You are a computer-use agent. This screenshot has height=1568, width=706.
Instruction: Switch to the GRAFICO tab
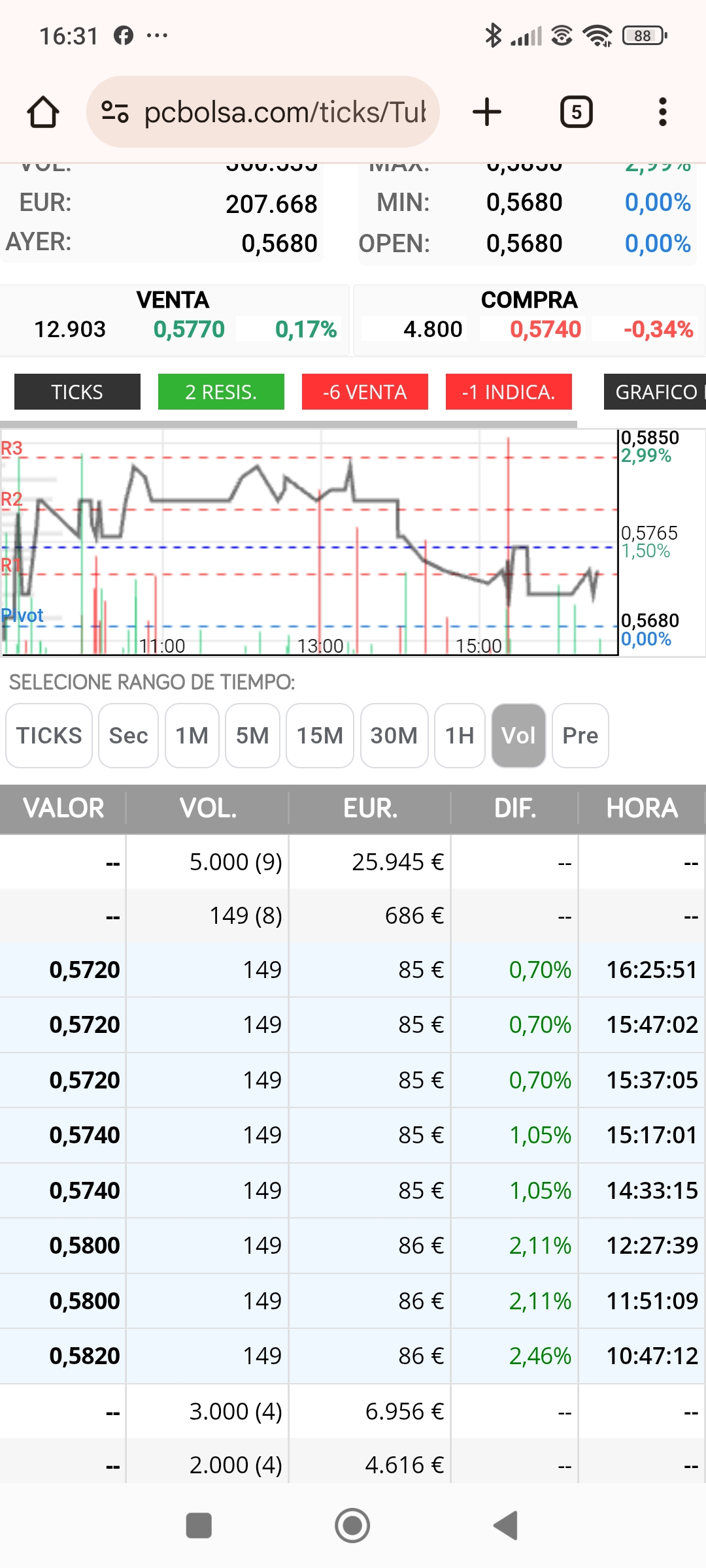tap(655, 392)
